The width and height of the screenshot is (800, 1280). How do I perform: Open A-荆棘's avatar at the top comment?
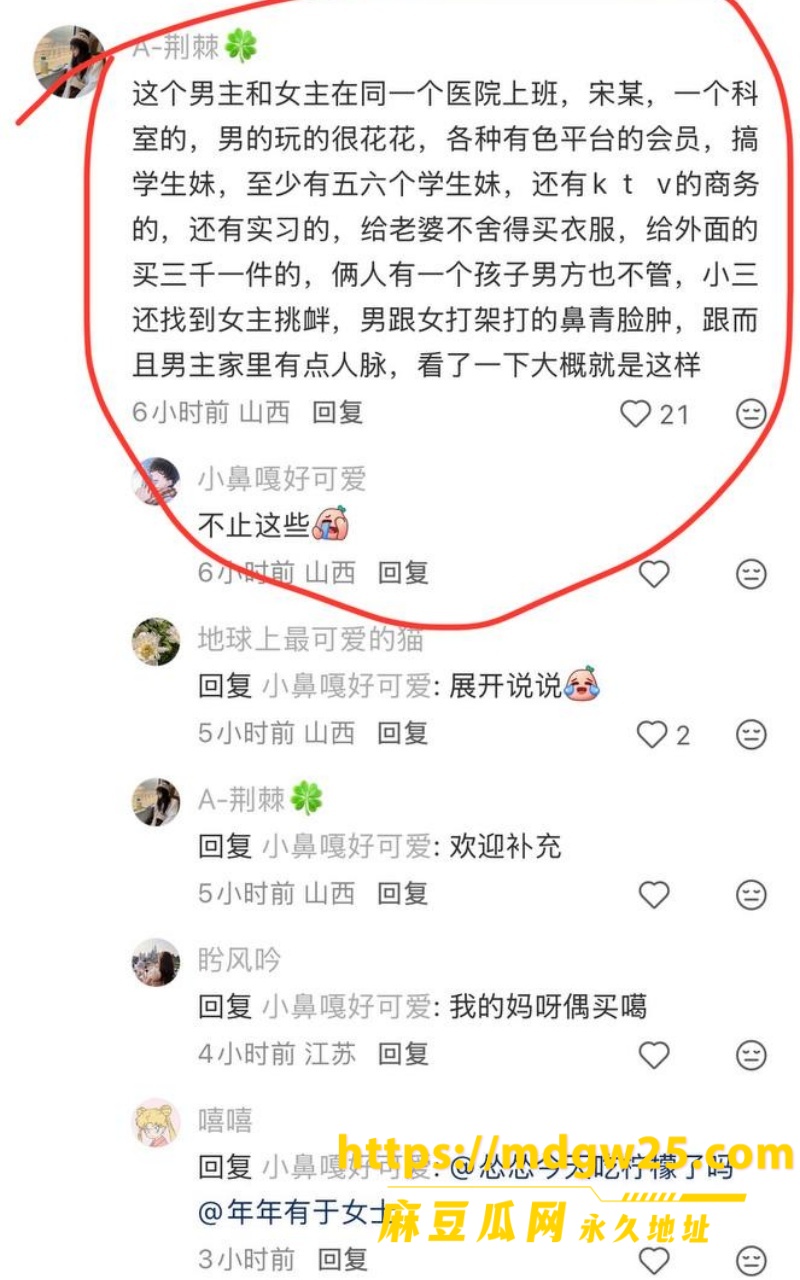pos(69,62)
